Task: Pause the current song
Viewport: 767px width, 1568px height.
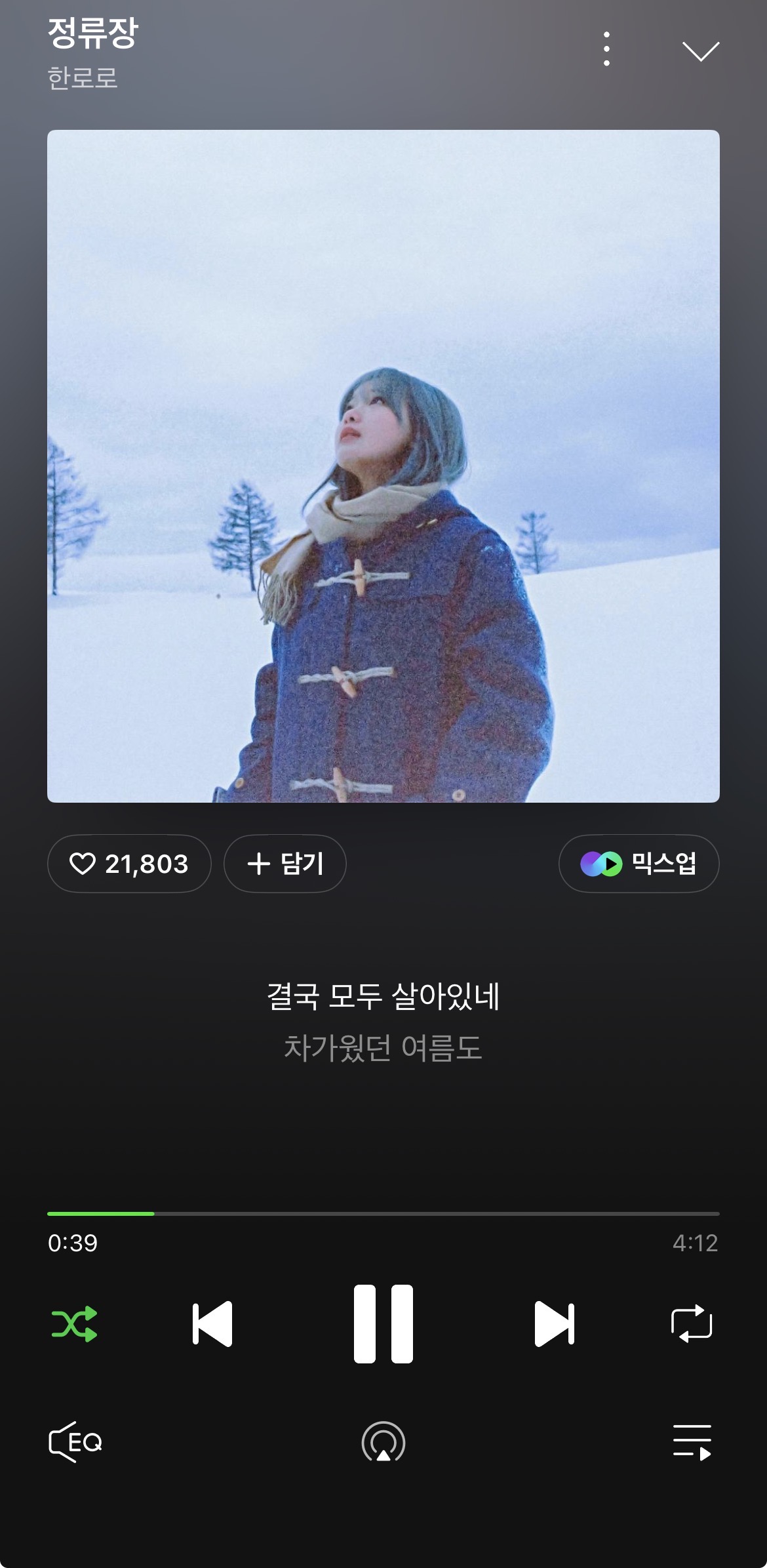Action: pos(383,1323)
